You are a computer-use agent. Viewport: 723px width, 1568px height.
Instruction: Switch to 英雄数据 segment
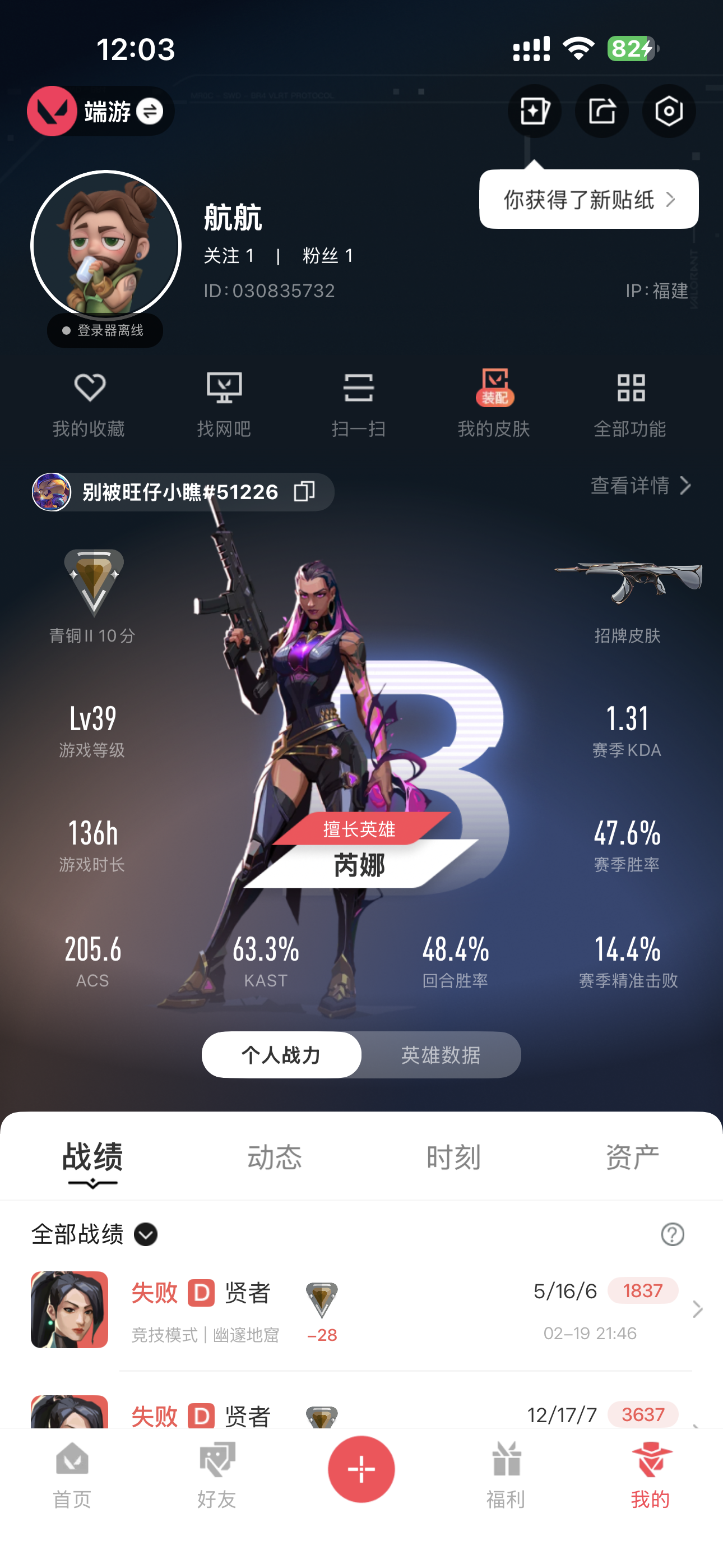pos(441,1055)
